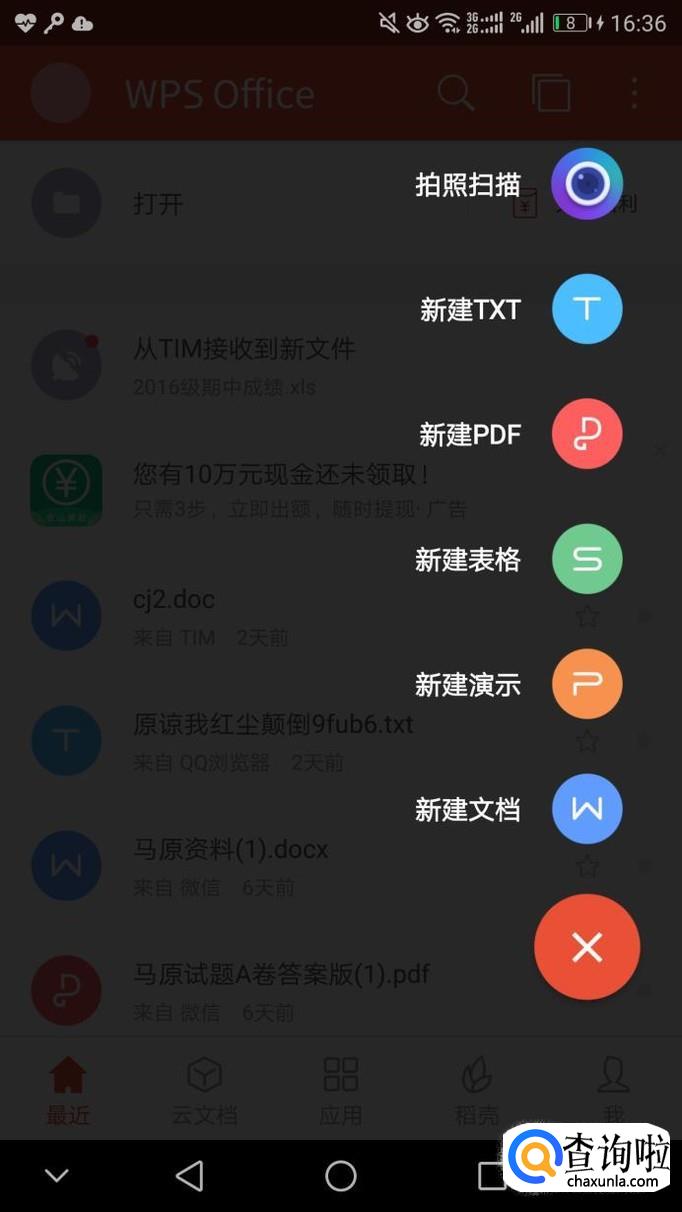Create a new PDF
682x1212 pixels.
click(x=587, y=434)
